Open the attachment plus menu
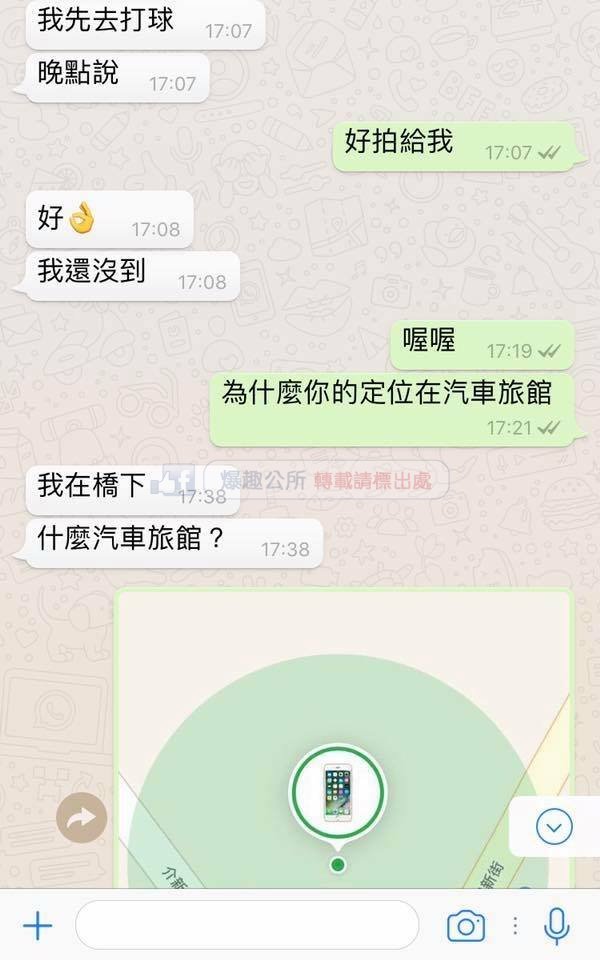The width and height of the screenshot is (600, 960). [x=37, y=926]
